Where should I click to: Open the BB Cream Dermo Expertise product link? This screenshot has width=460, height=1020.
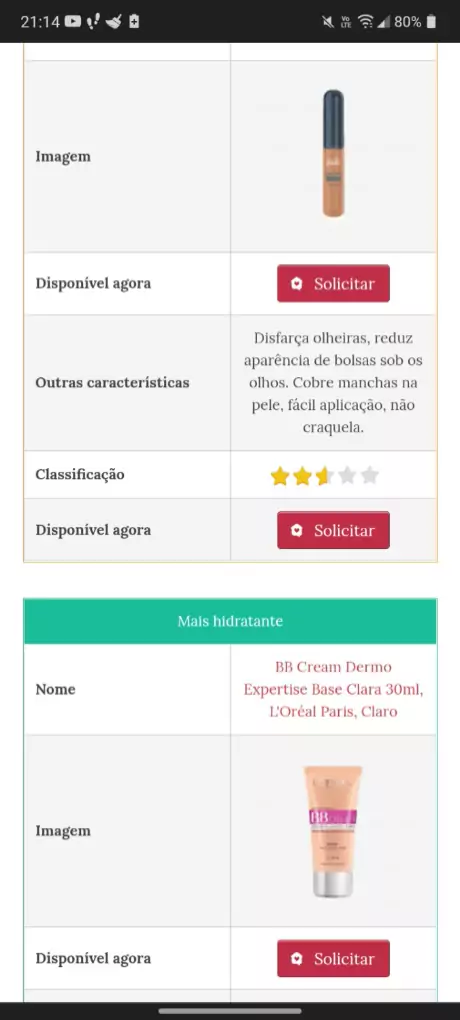(333, 690)
